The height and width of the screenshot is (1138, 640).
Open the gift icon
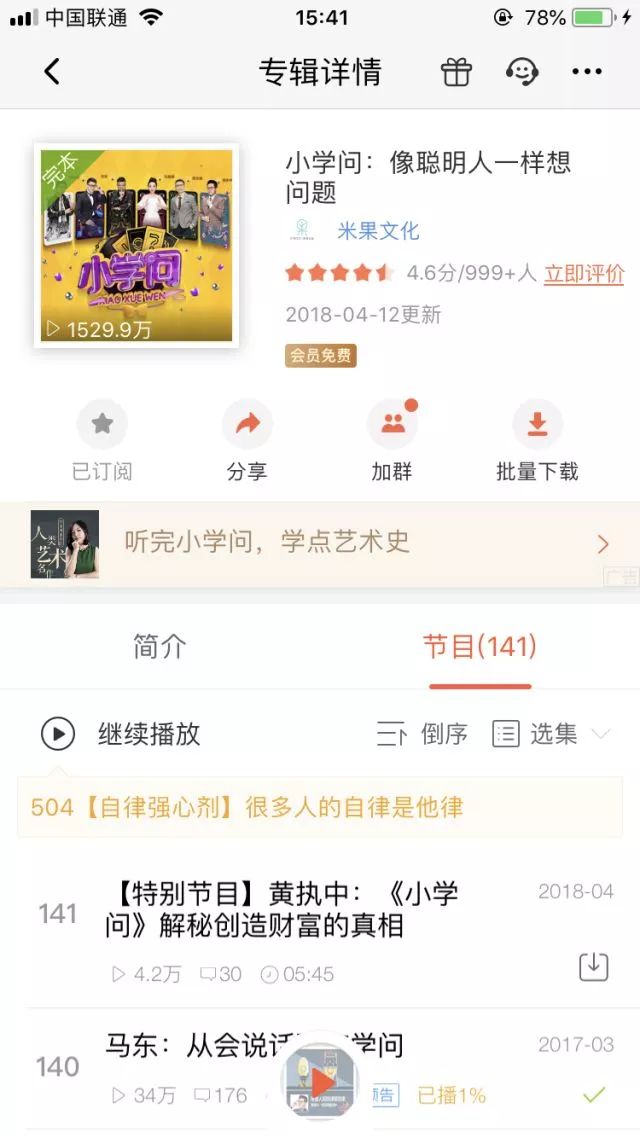click(x=456, y=71)
